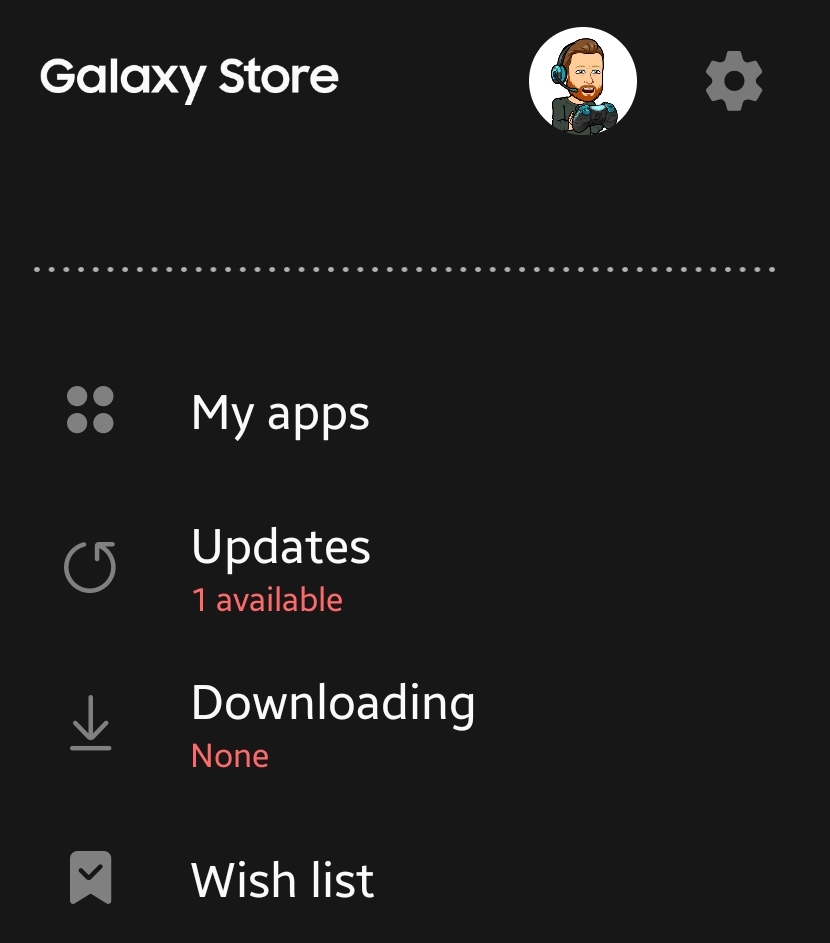Click None under Downloading

pos(230,756)
